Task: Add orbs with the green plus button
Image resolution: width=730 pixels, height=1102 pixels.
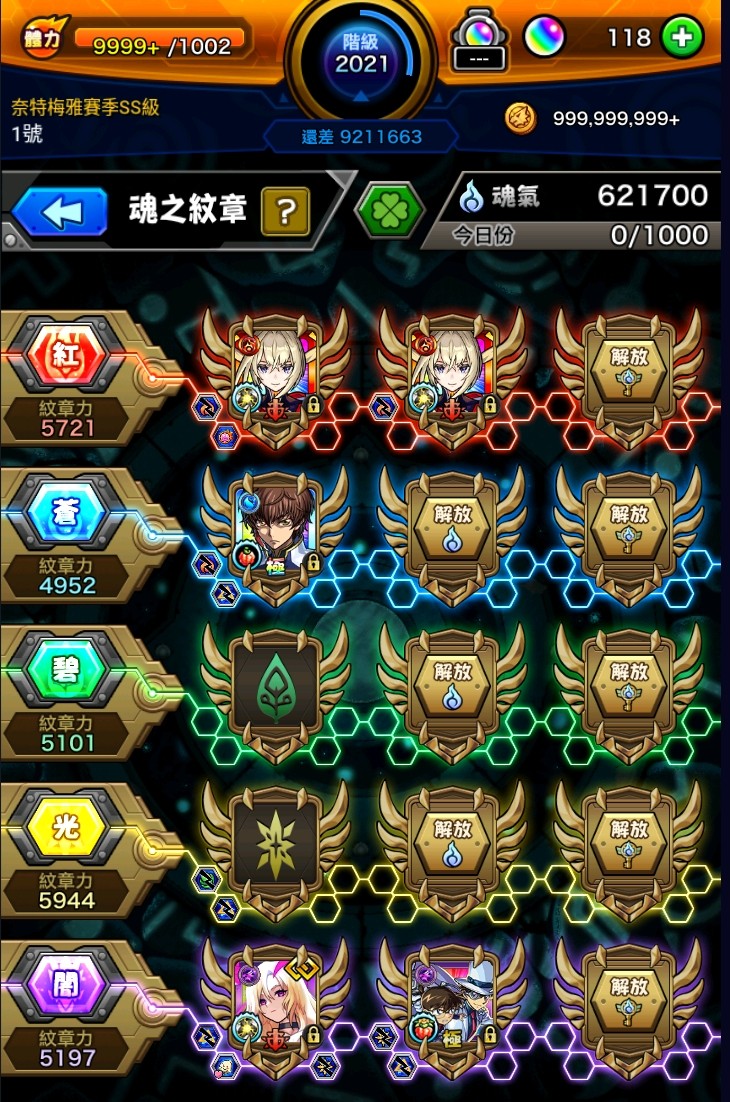Action: pos(682,38)
